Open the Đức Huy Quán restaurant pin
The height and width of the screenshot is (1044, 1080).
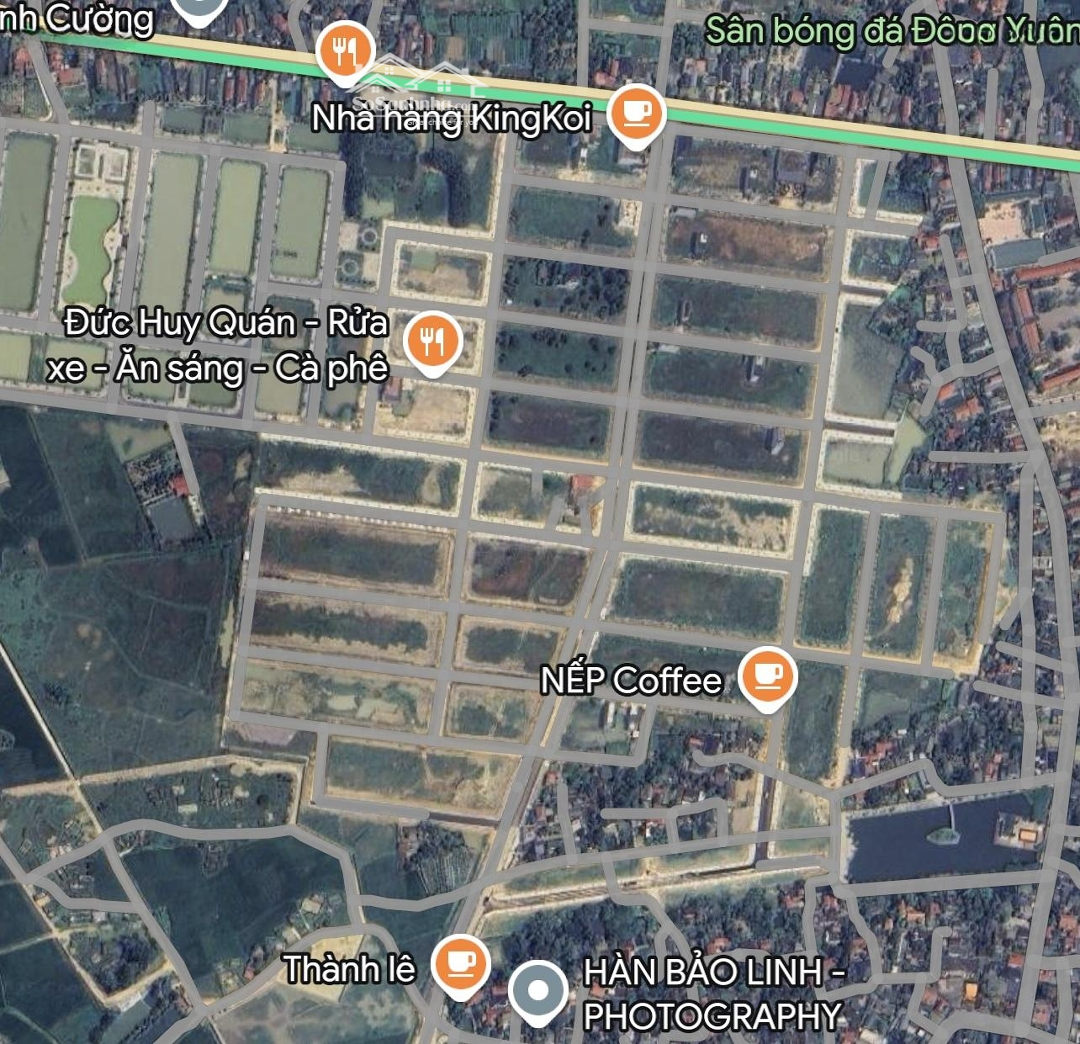coord(432,342)
